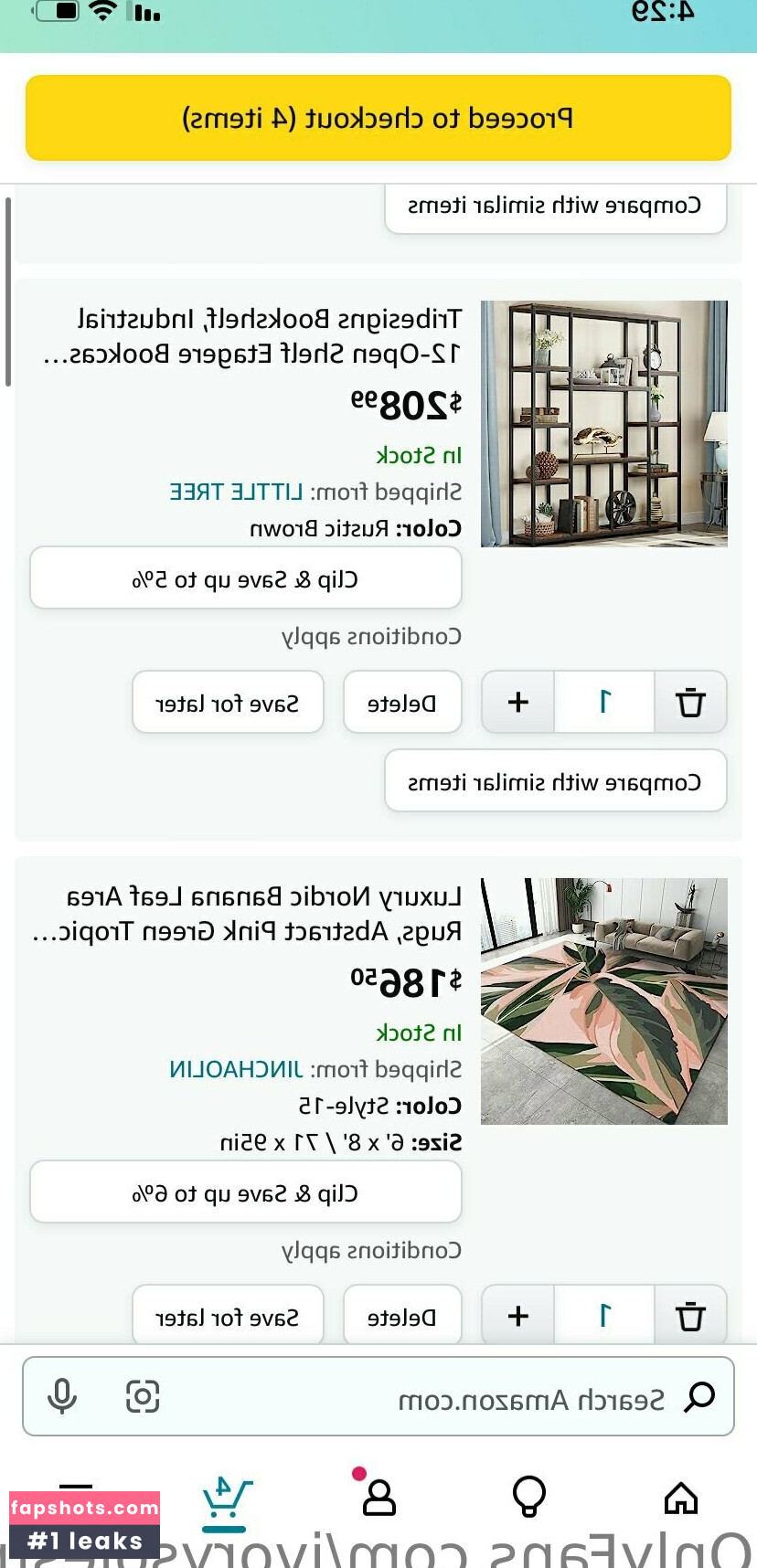757x1568 pixels.
Task: Open the Banana Leaf Area Rug image
Action: pyautogui.click(x=604, y=1001)
